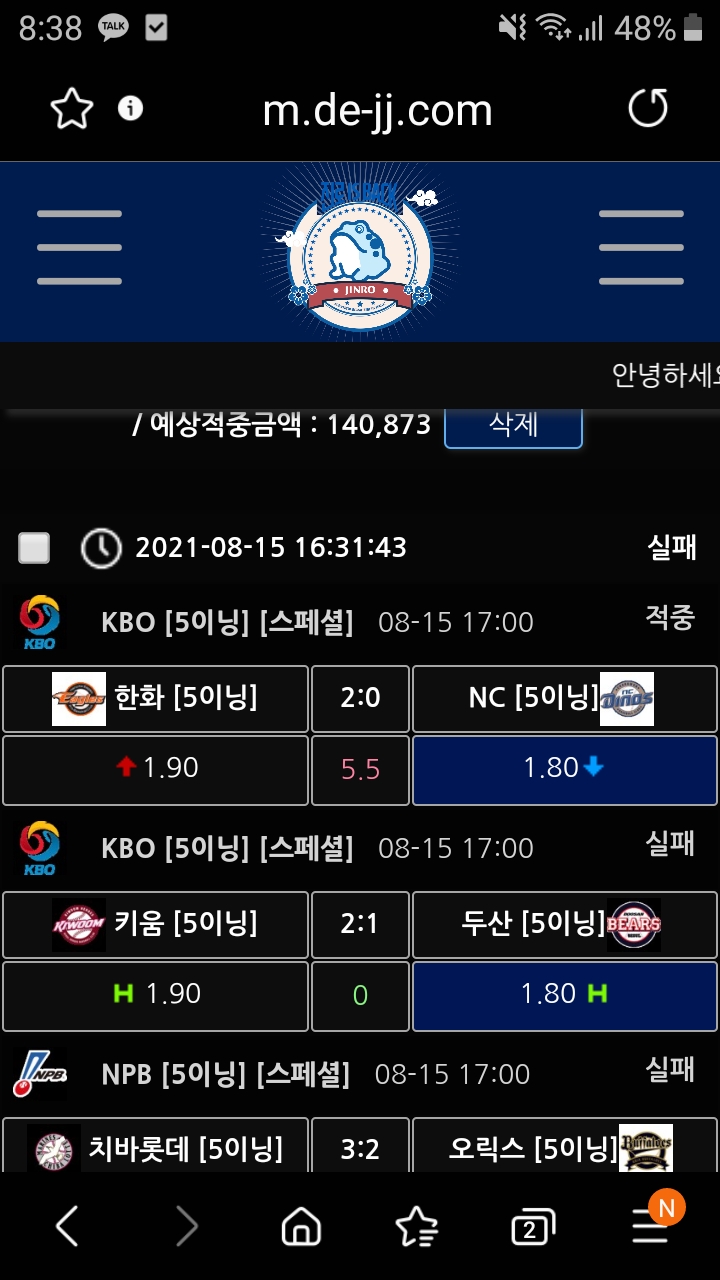View site info icon
720x1280 pixels.
click(130, 108)
